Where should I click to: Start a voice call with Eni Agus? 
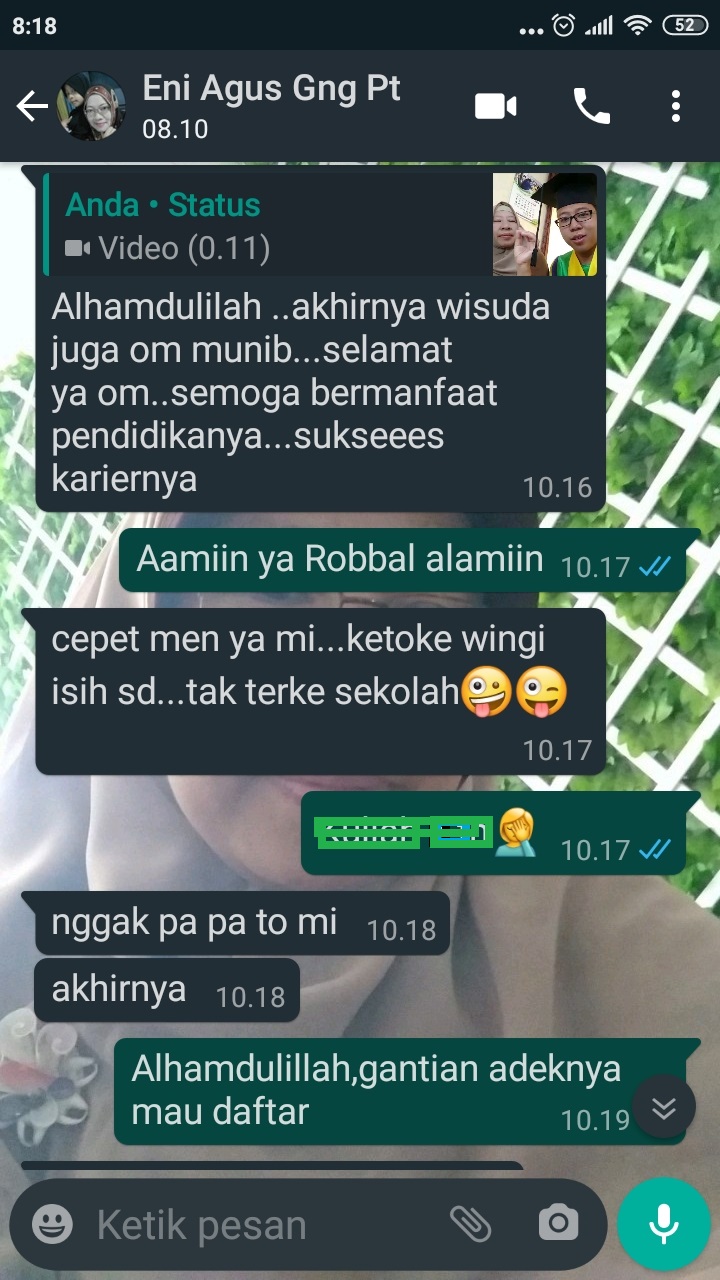tap(591, 106)
